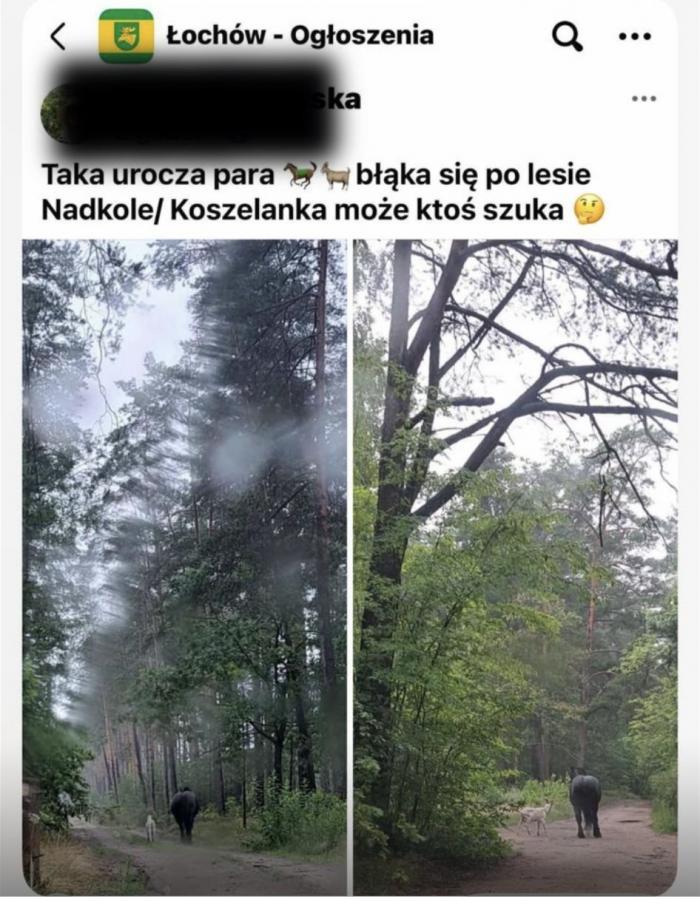
Task: Go back using the header arrow
Action: pos(58,37)
